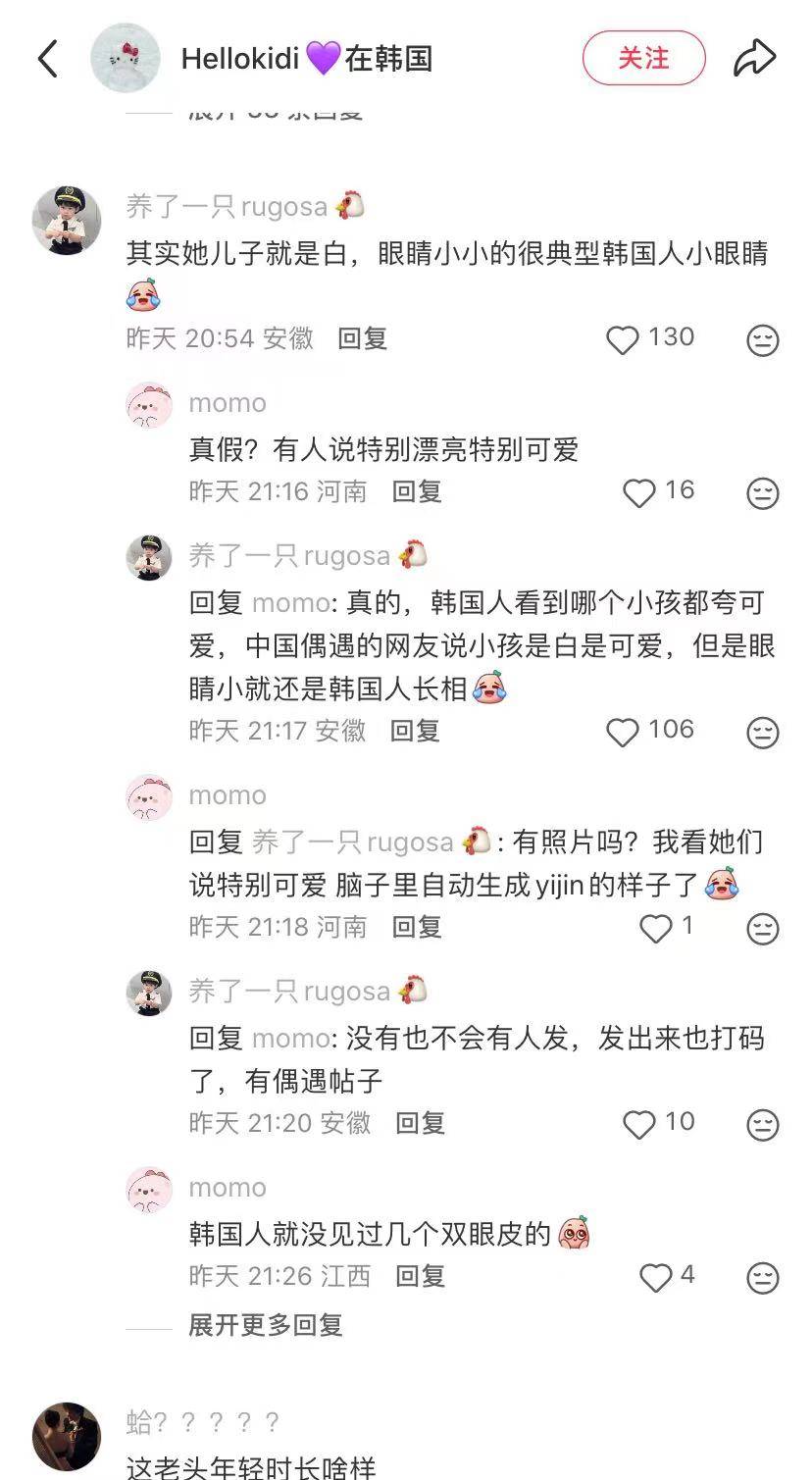The height and width of the screenshot is (1480, 812).
Task: Like momo's comment posted at 21:16
Action: (x=639, y=492)
